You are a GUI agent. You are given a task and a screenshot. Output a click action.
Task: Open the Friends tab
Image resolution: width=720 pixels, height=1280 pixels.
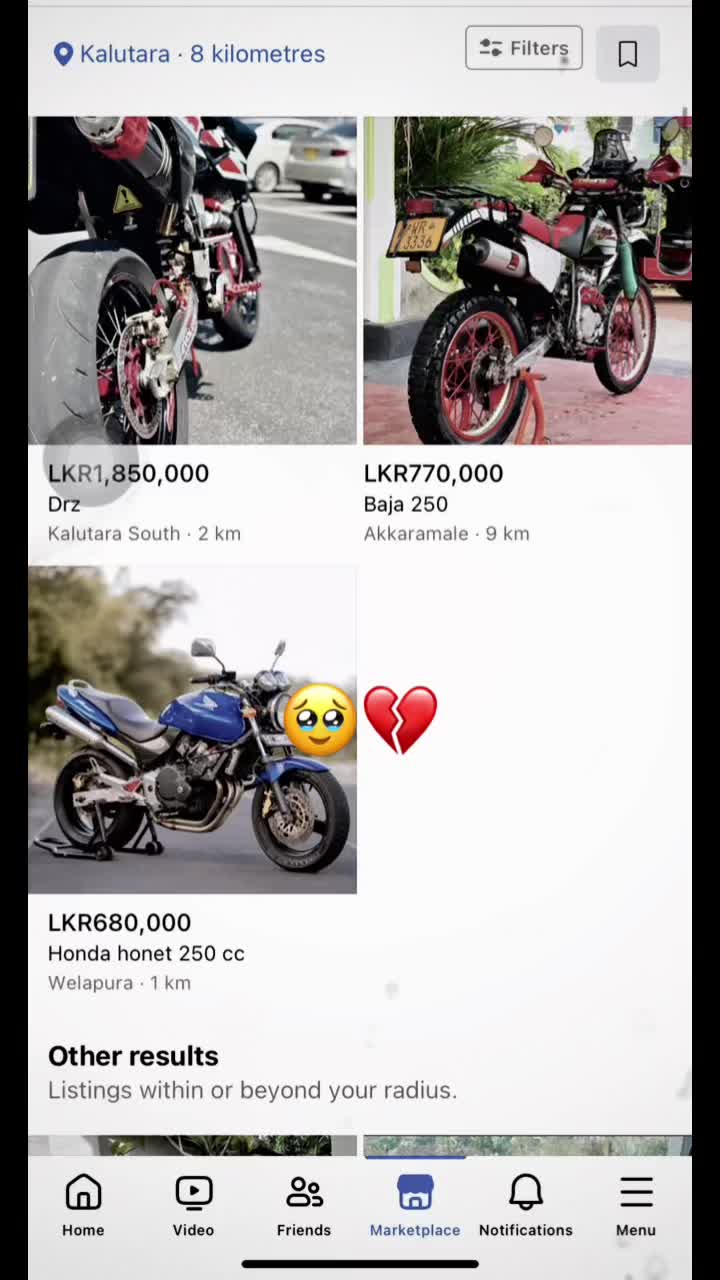pyautogui.click(x=304, y=1205)
